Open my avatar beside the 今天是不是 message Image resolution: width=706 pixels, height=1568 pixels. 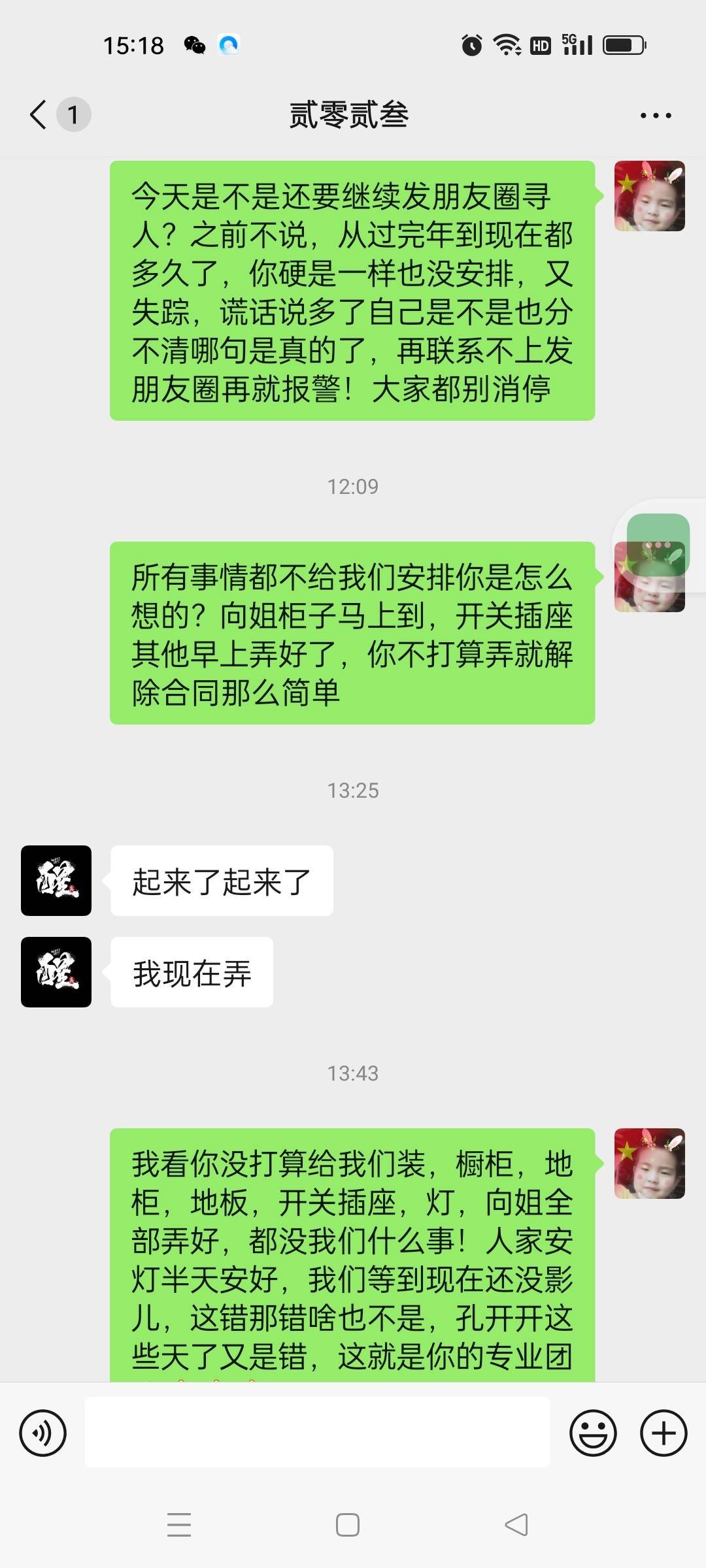coord(649,196)
